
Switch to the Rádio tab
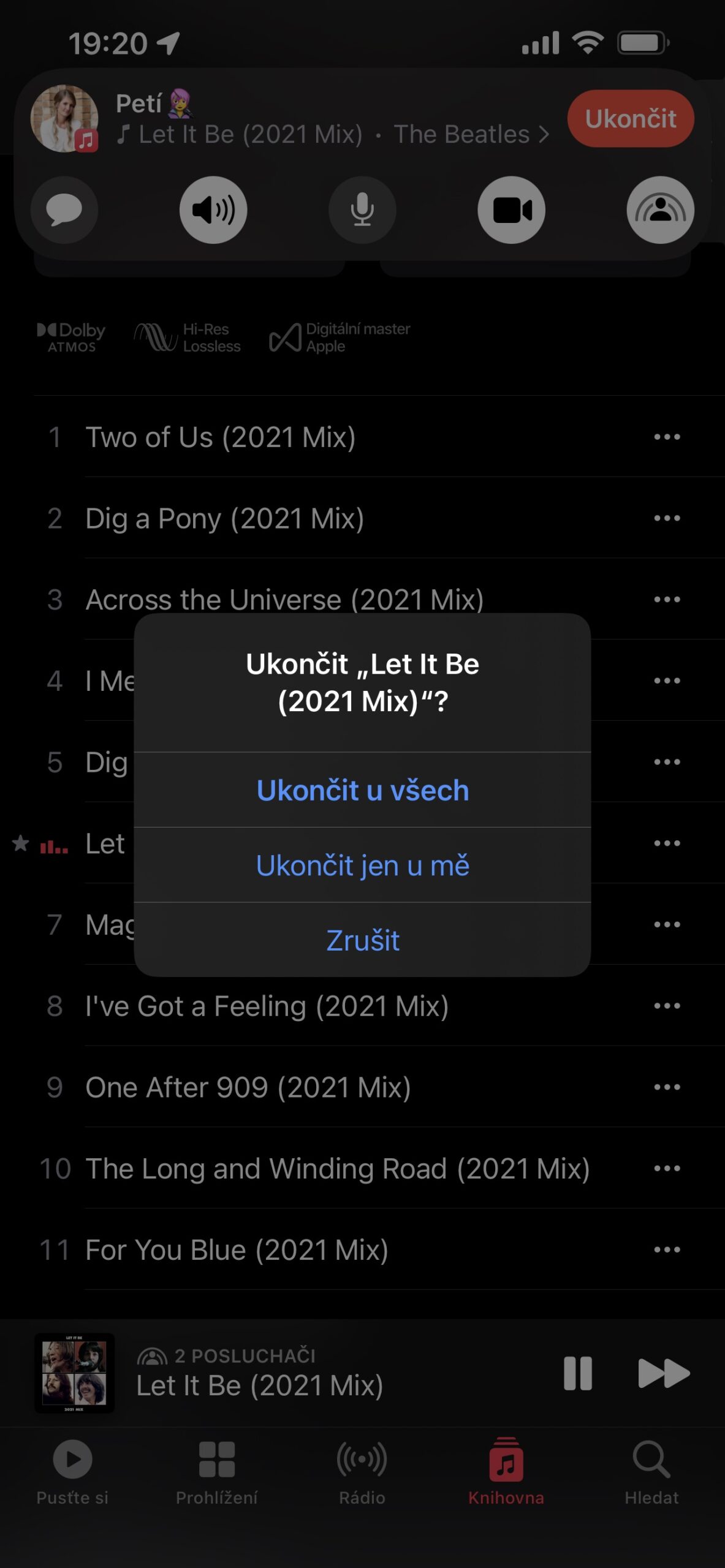coord(362,1471)
